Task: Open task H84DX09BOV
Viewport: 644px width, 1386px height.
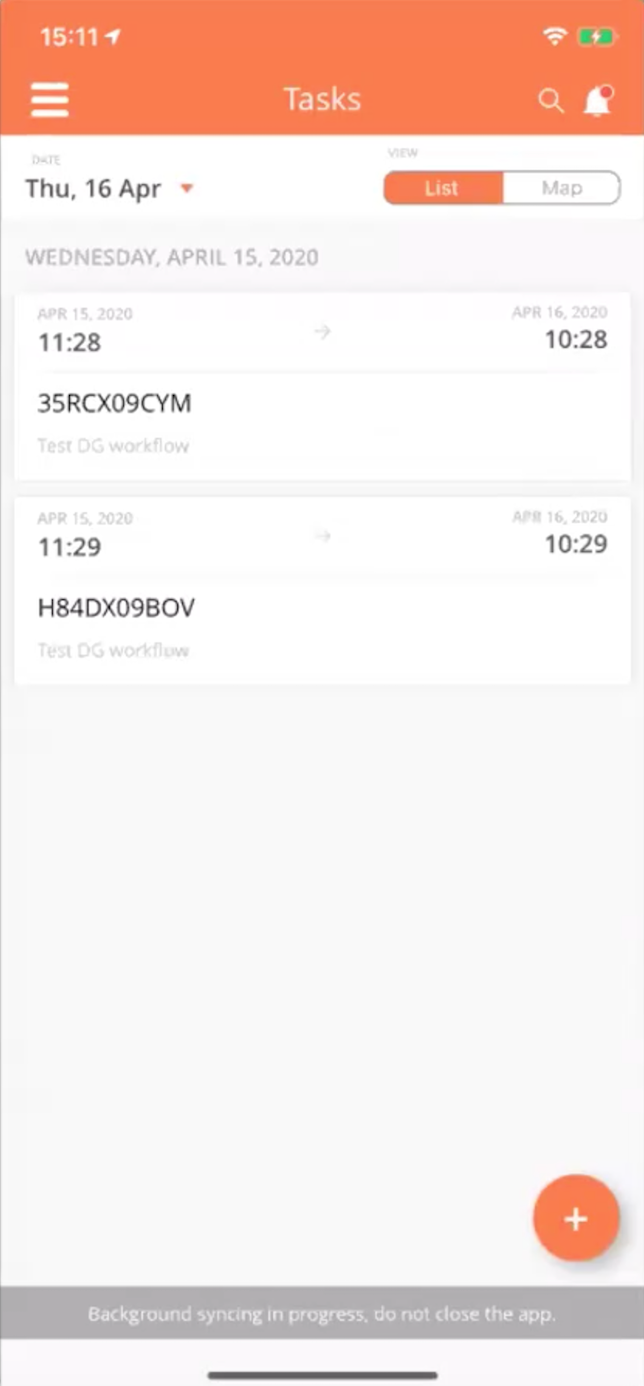Action: coord(322,591)
